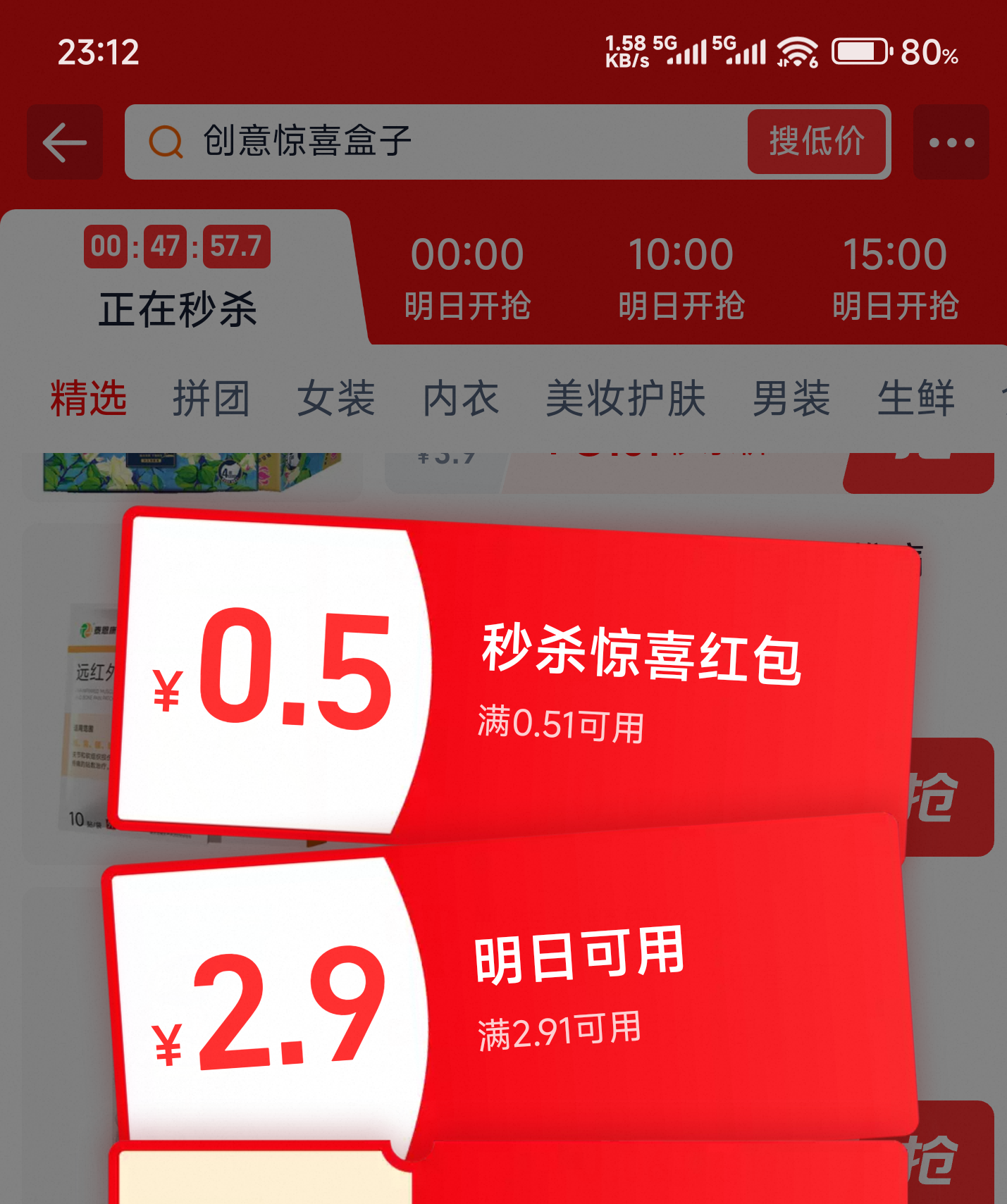Open the 美妆护肤 category tab
The width and height of the screenshot is (1007, 1204).
(626, 398)
